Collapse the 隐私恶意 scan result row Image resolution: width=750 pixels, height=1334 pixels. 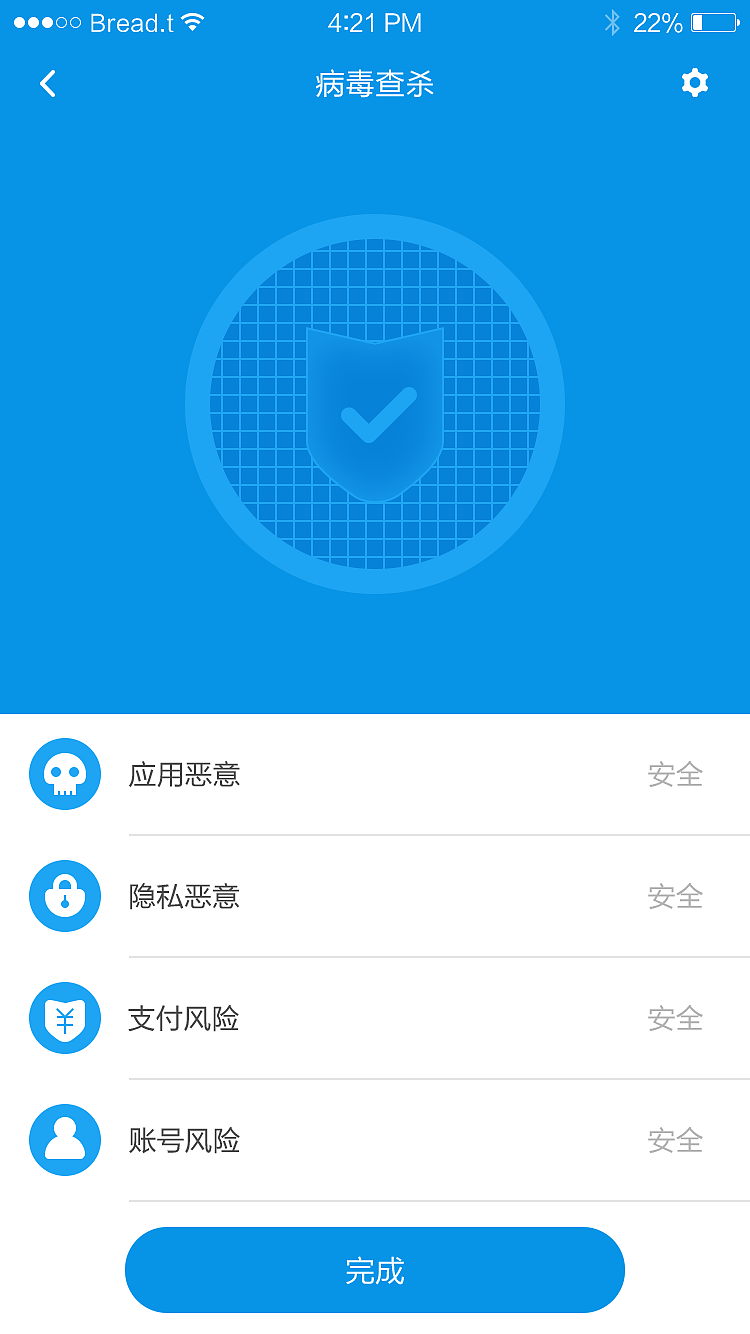pos(375,896)
